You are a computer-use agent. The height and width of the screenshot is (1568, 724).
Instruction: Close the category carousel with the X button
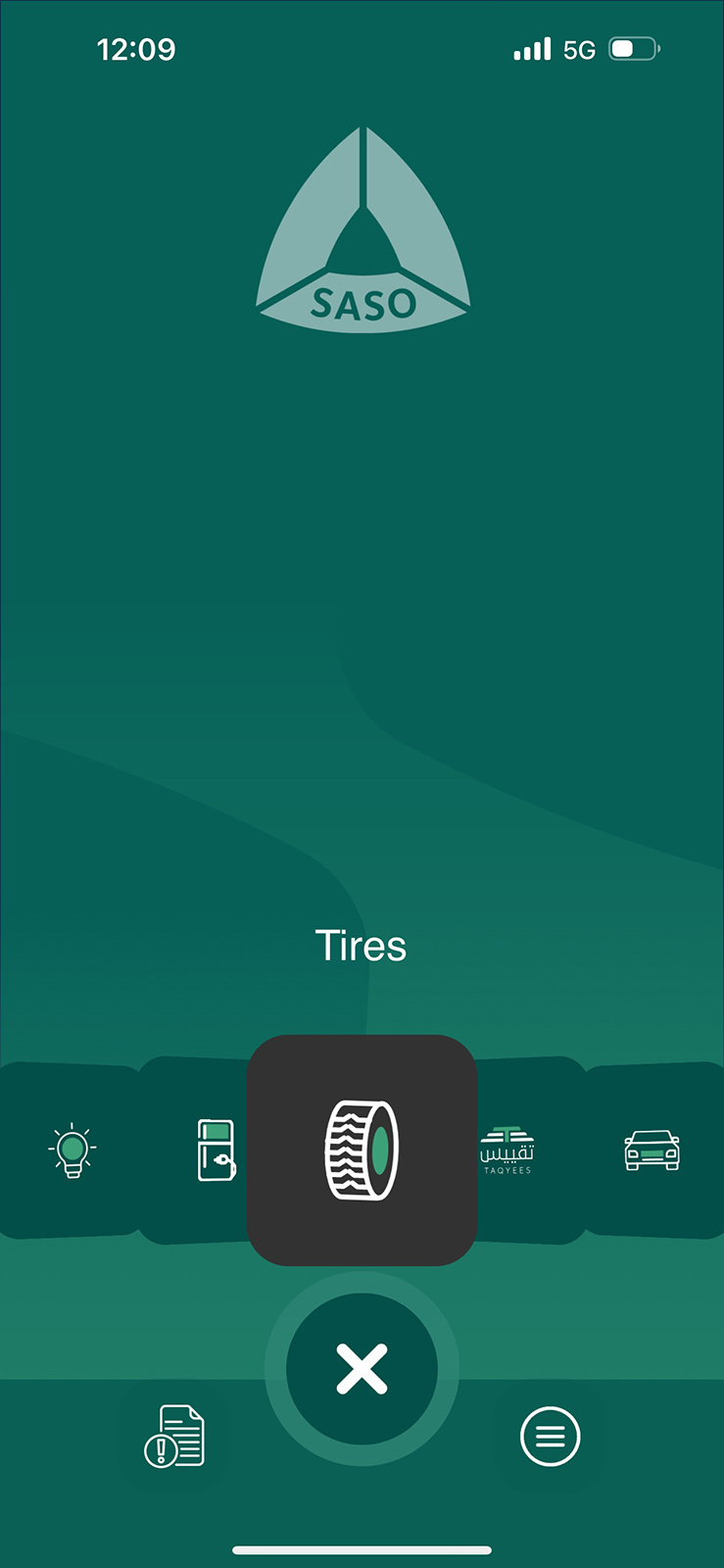pyautogui.click(x=362, y=1368)
